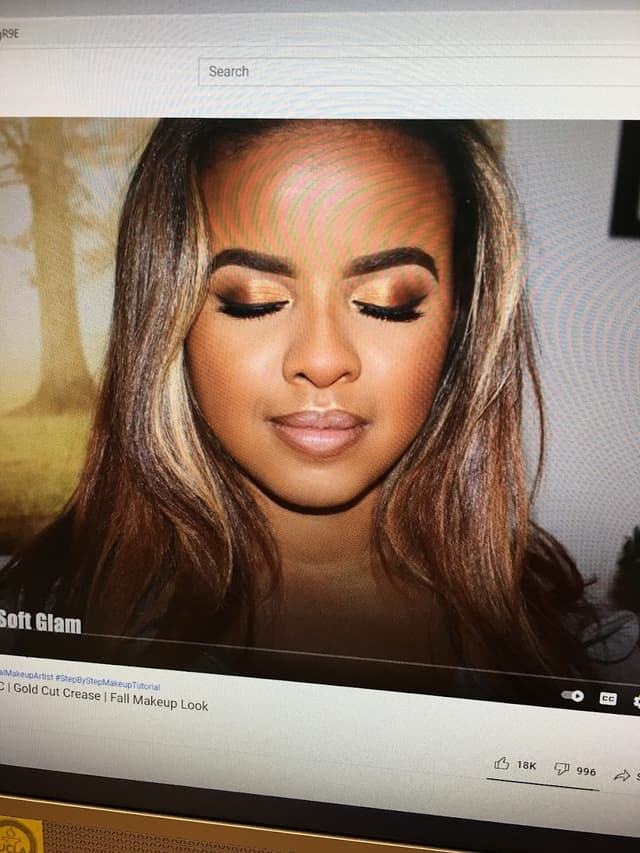Viewport: 640px width, 853px height.
Task: Open the player settings gear
Action: [x=636, y=702]
